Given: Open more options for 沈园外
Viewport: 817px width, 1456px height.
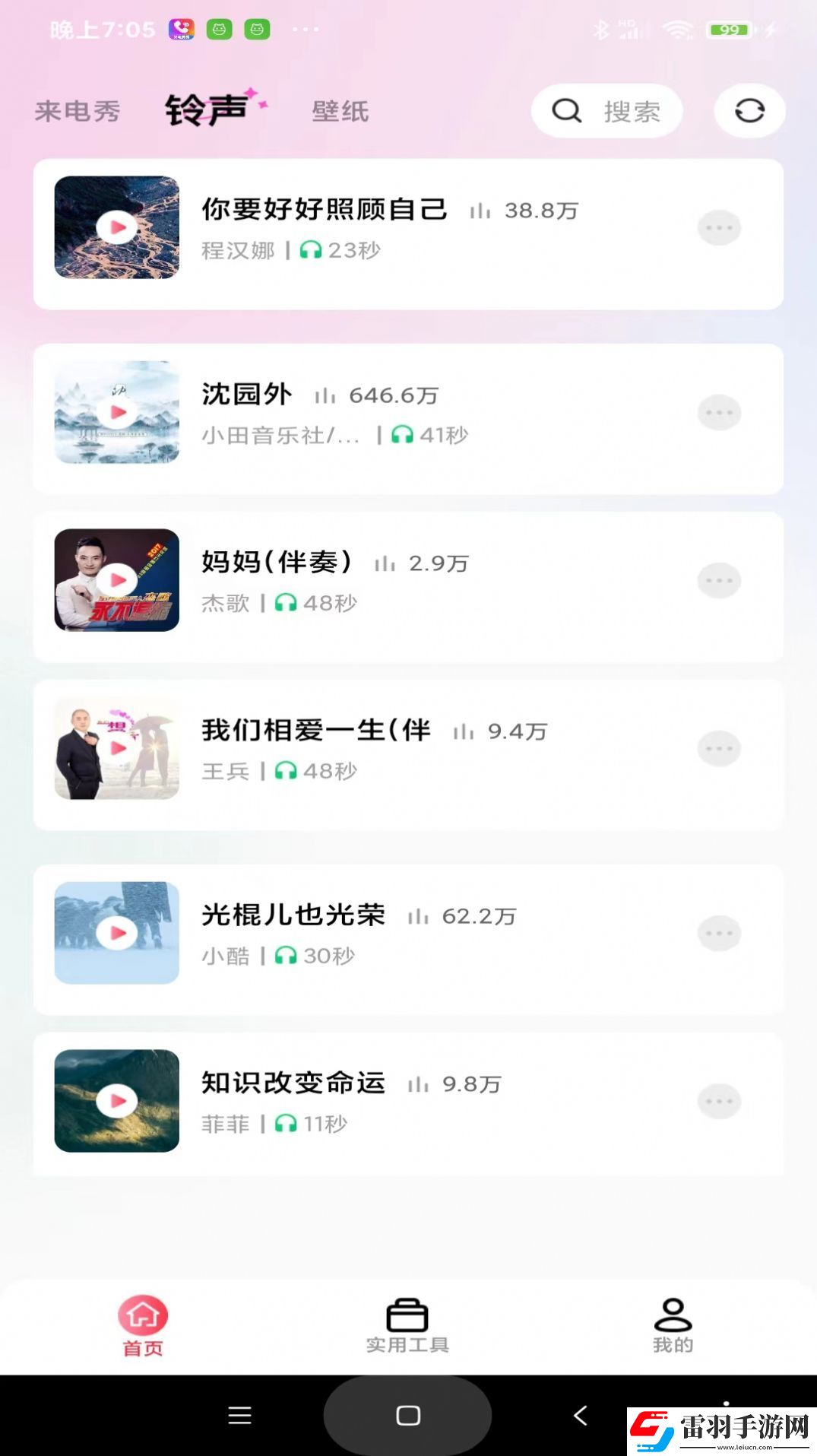Looking at the screenshot, I should (x=719, y=413).
